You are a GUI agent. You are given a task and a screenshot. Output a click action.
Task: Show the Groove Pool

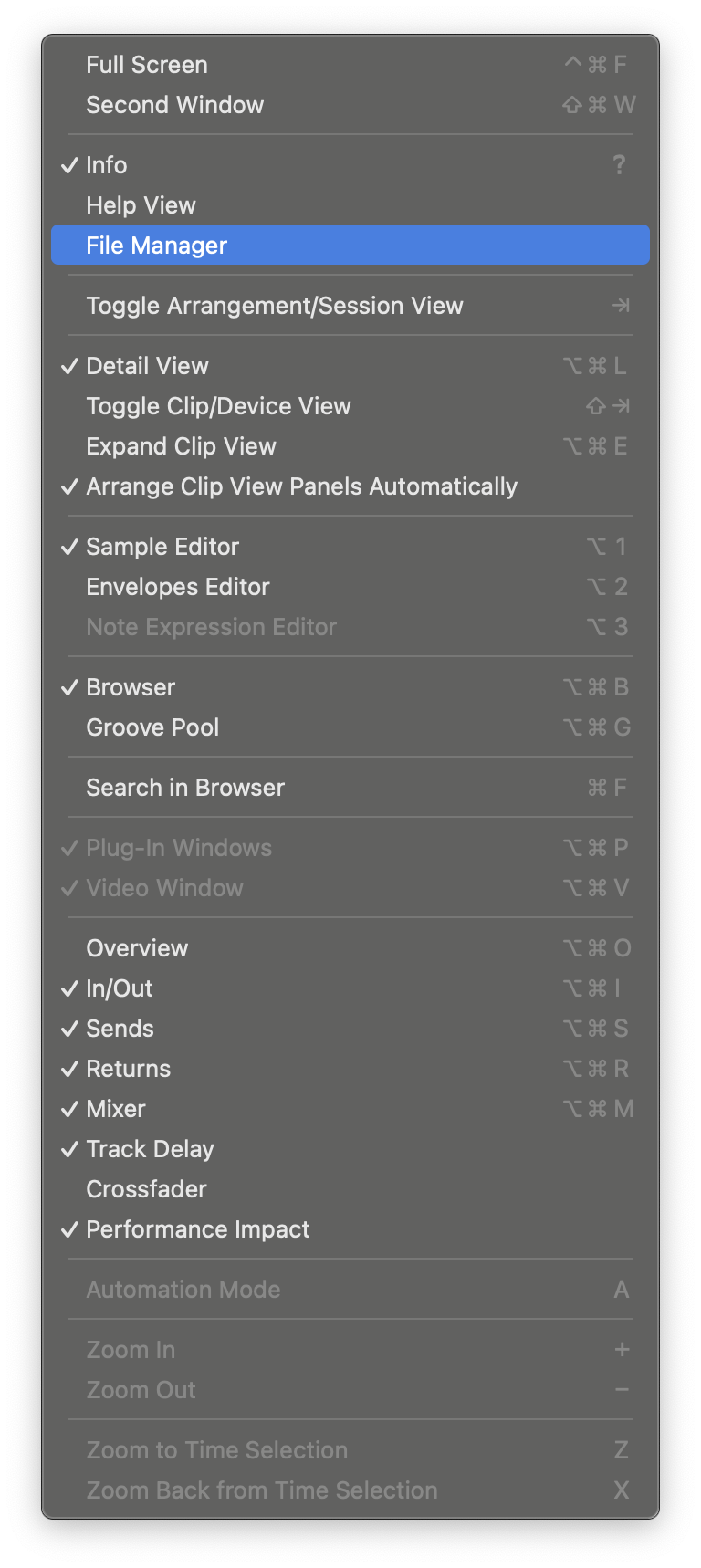coord(152,727)
